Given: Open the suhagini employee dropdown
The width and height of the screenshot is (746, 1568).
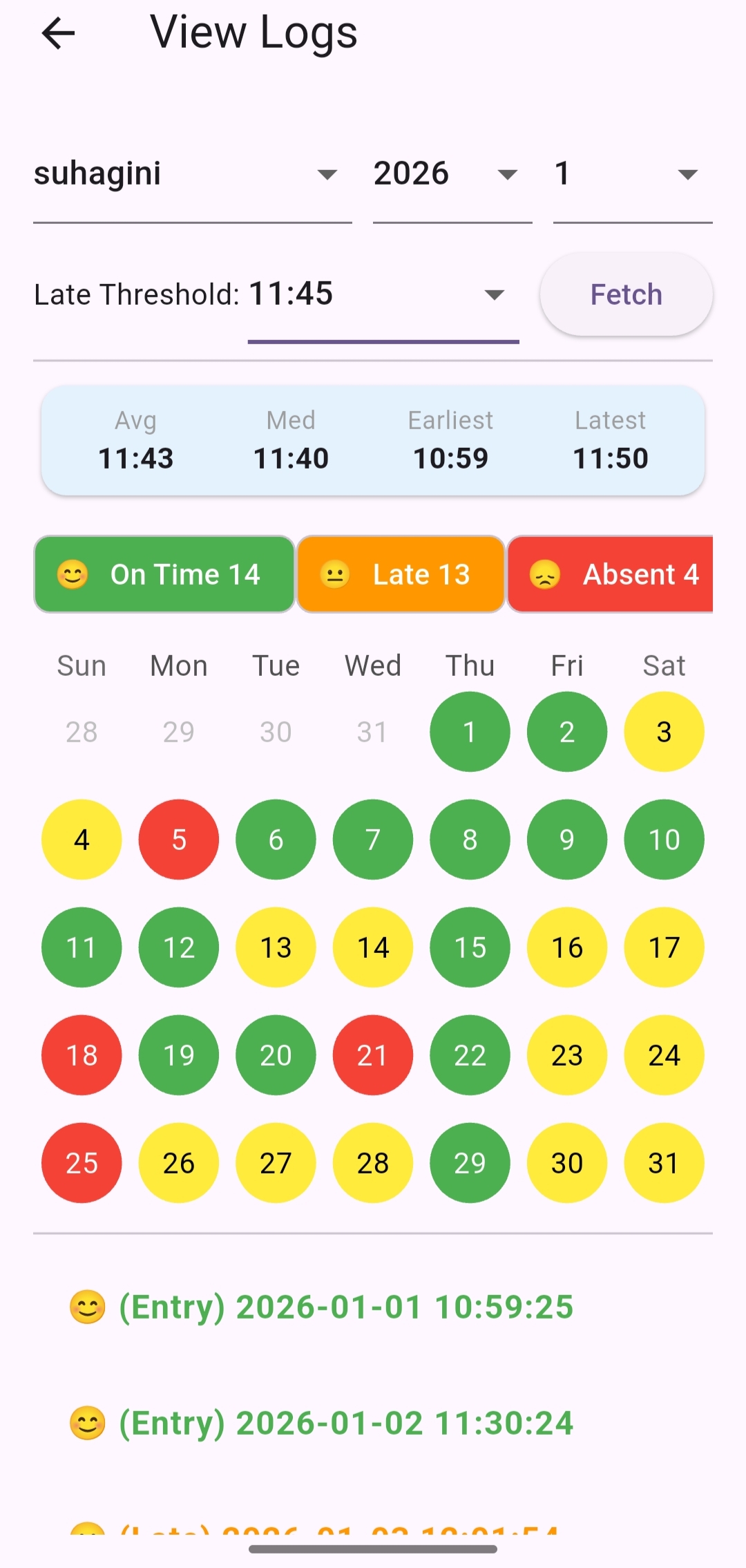Looking at the screenshot, I should (193, 174).
